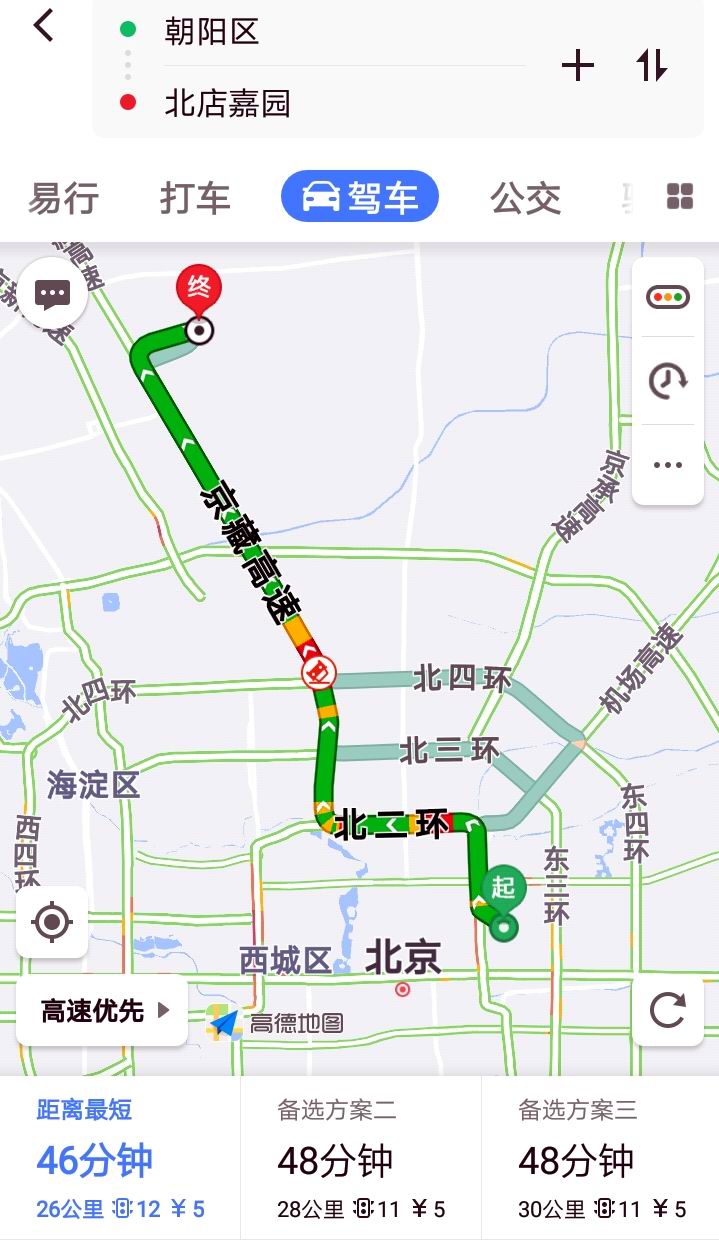Switch to the 公交 transit tab
The height and width of the screenshot is (1244, 719).
coord(525,198)
